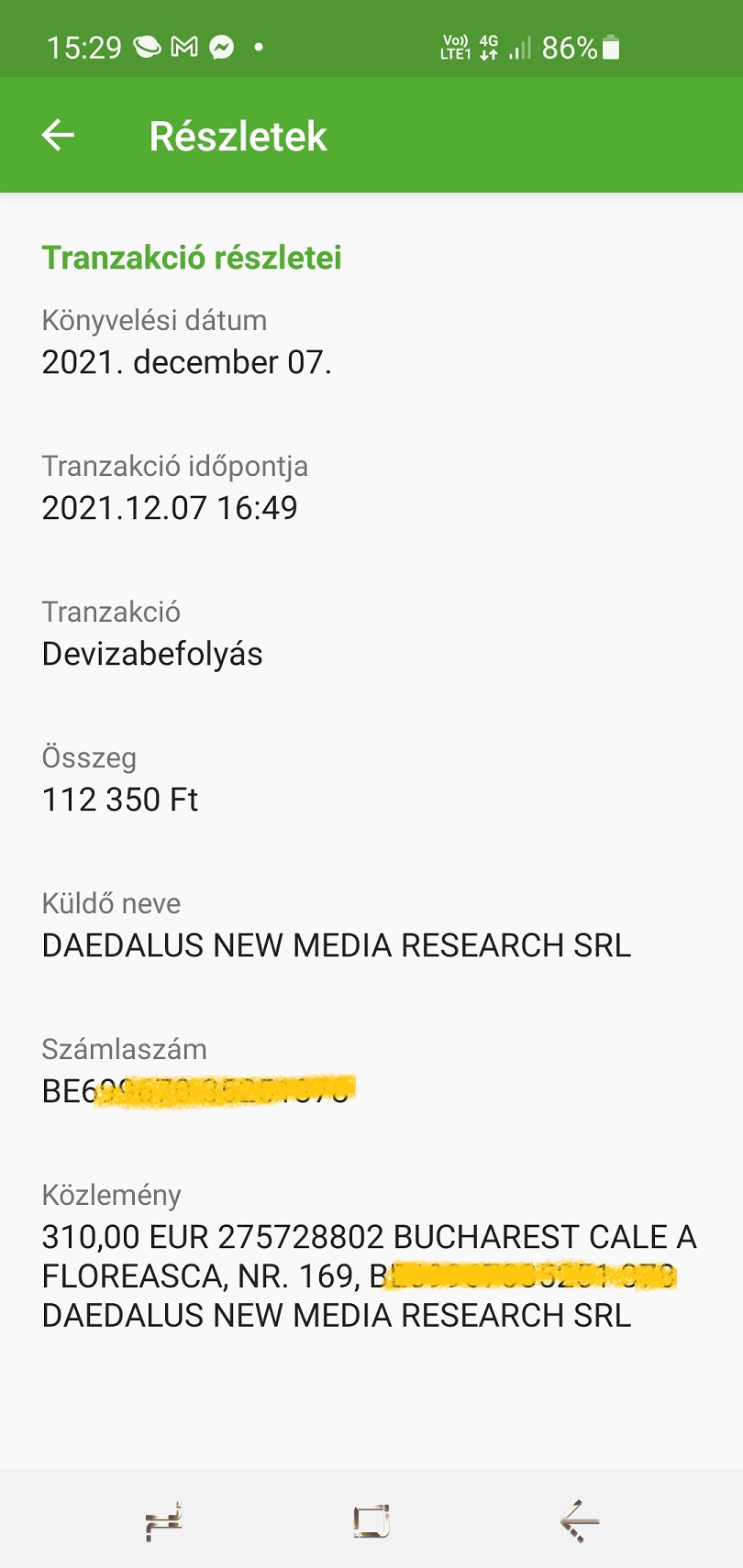Tap the system back arrow
The image size is (743, 1568).
click(x=579, y=1521)
